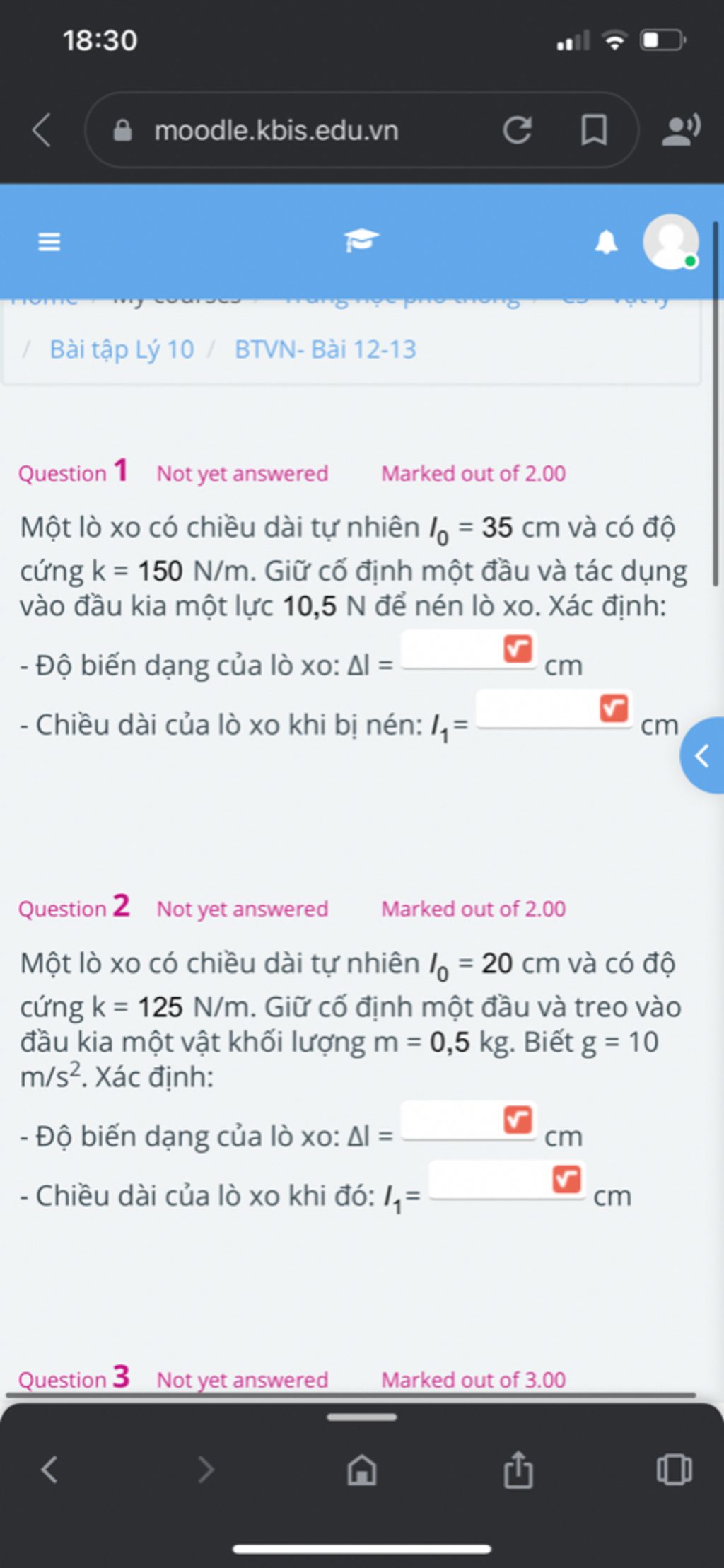
Task: Tap Question 1 spring length l1 field
Action: click(x=537, y=709)
